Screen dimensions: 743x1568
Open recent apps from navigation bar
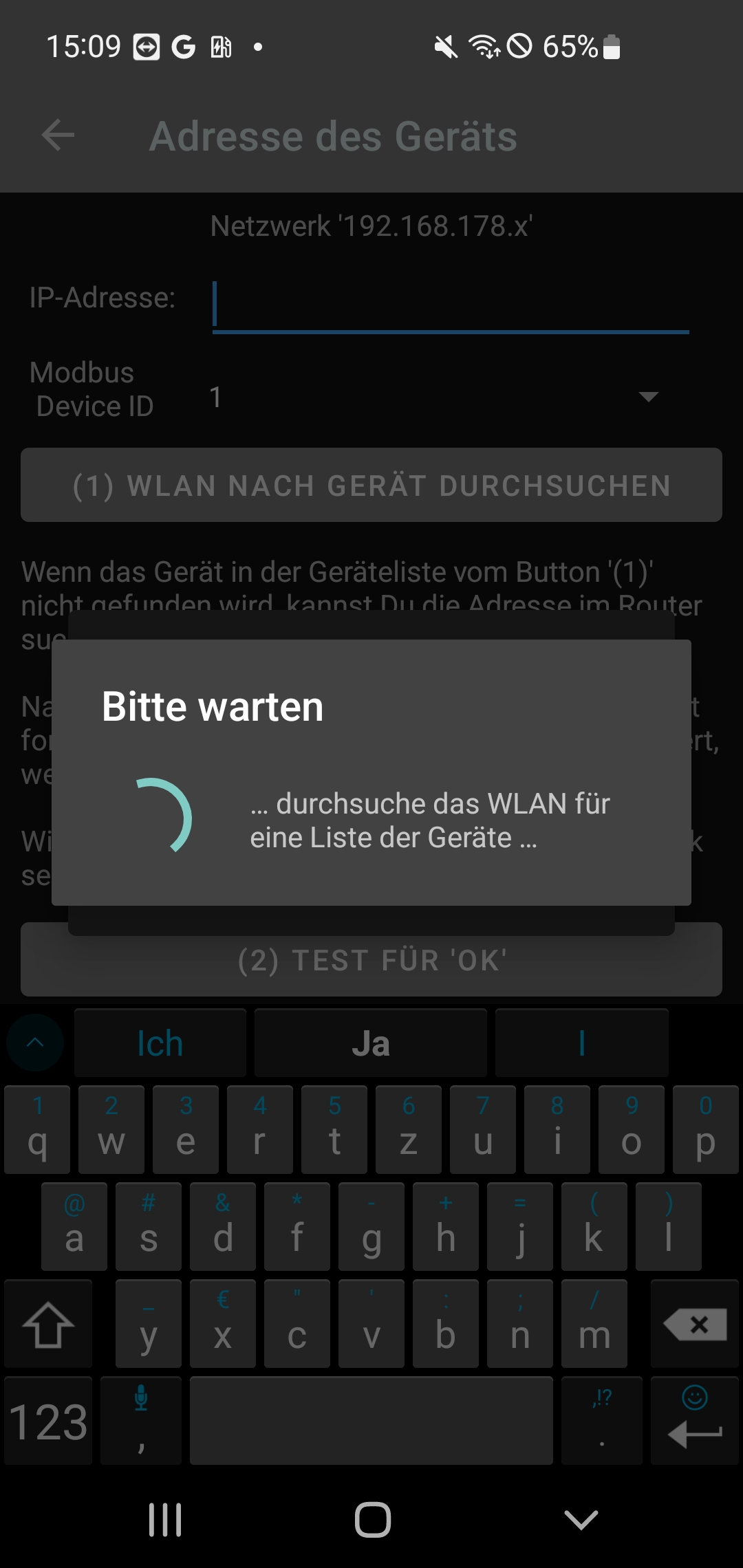pyautogui.click(x=165, y=1520)
